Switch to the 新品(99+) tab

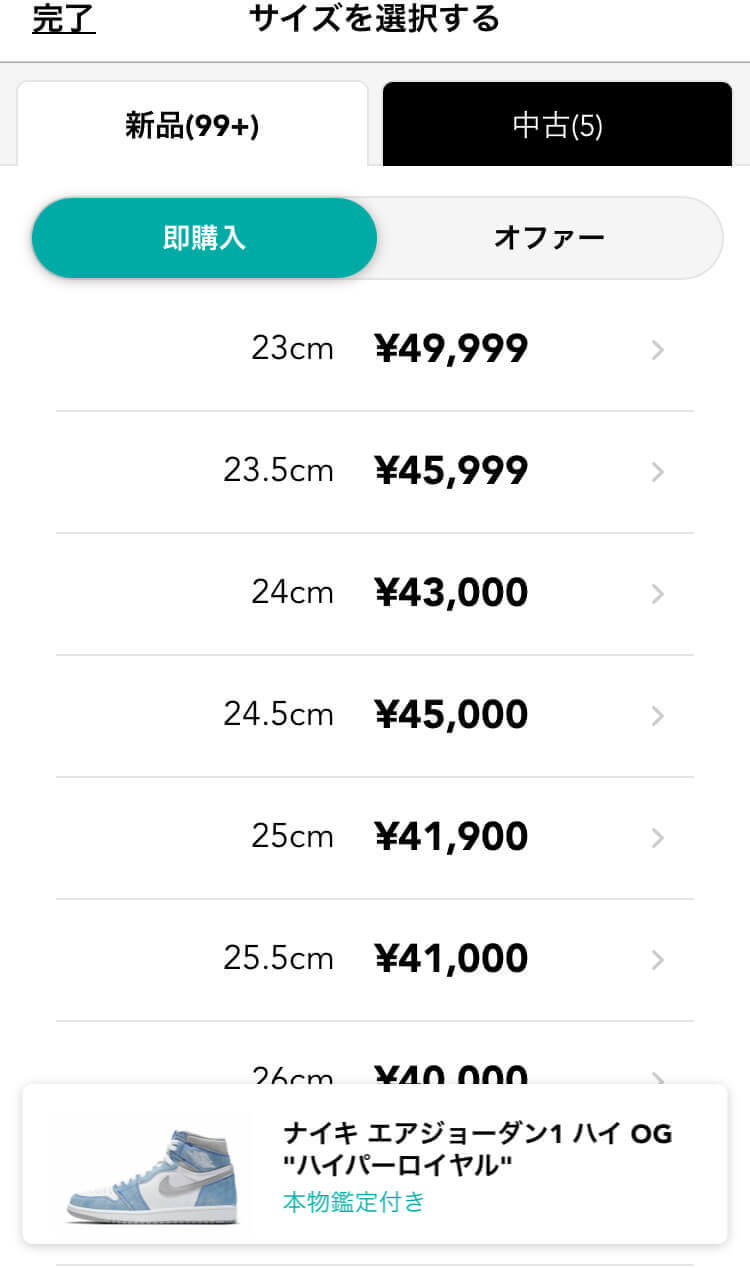pos(193,125)
